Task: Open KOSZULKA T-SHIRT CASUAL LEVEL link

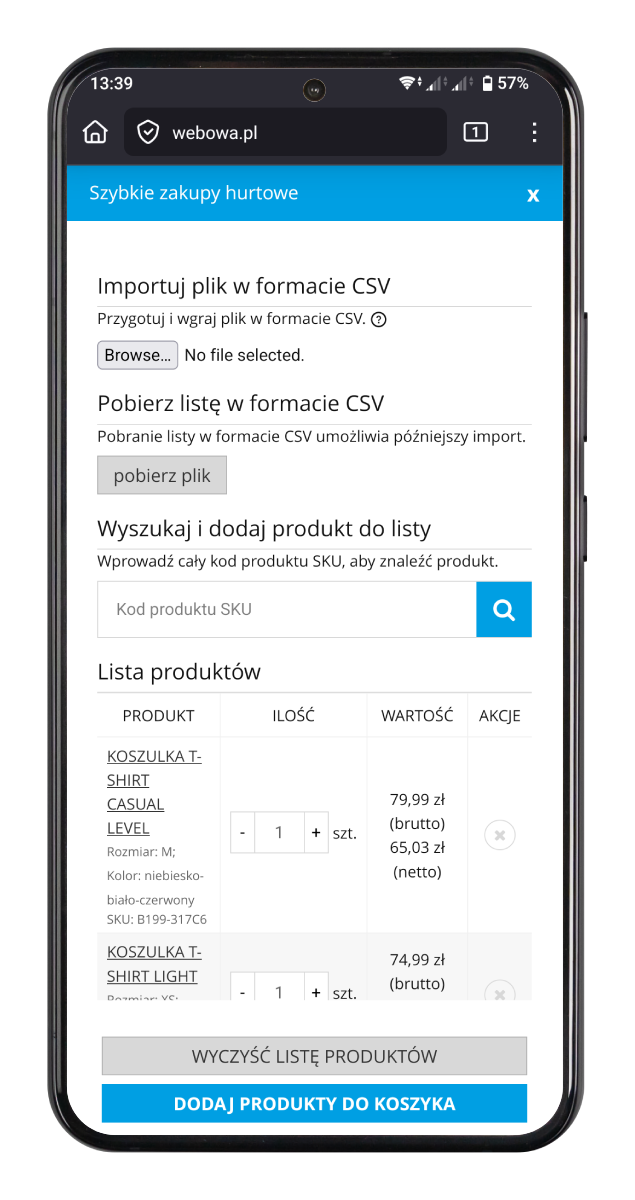Action: pyautogui.click(x=153, y=792)
